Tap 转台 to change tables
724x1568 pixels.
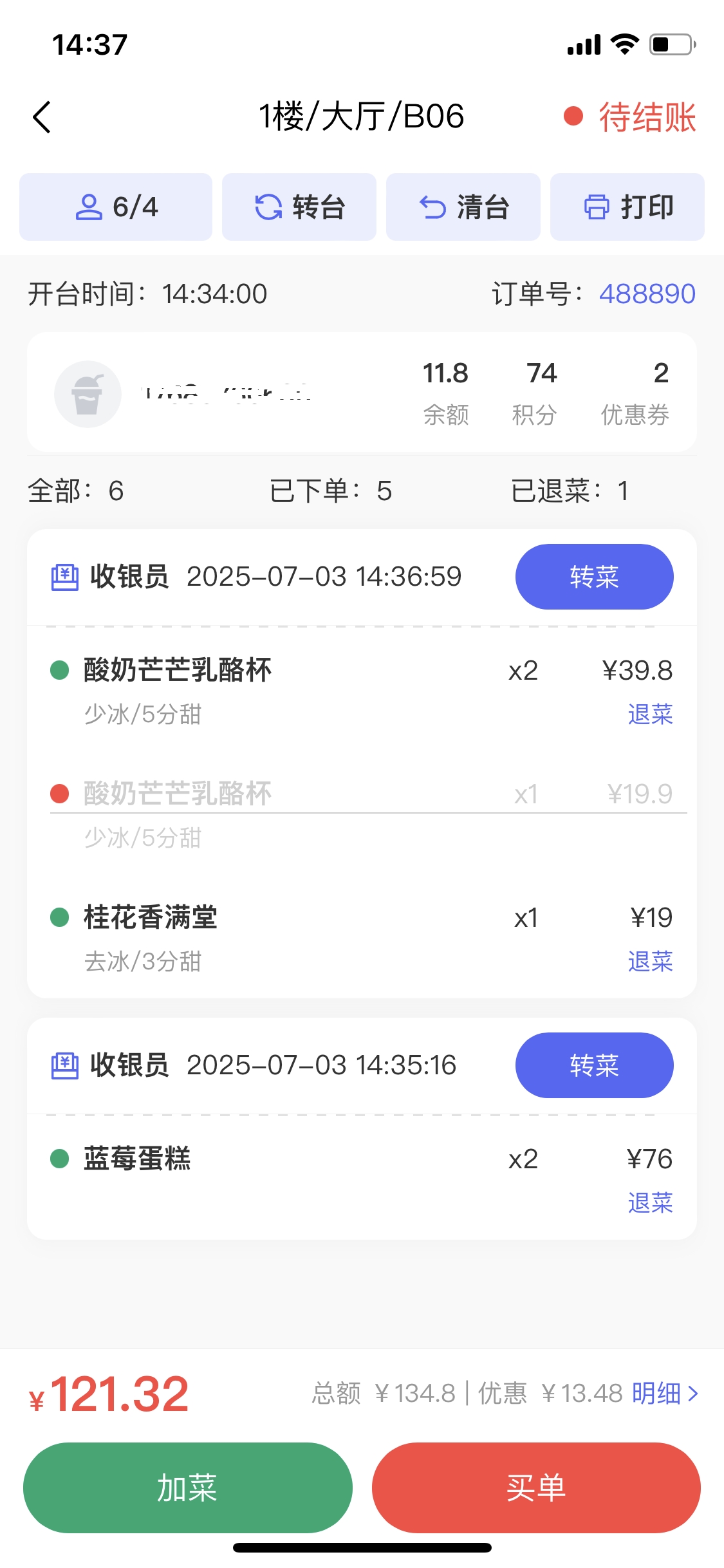click(x=299, y=207)
